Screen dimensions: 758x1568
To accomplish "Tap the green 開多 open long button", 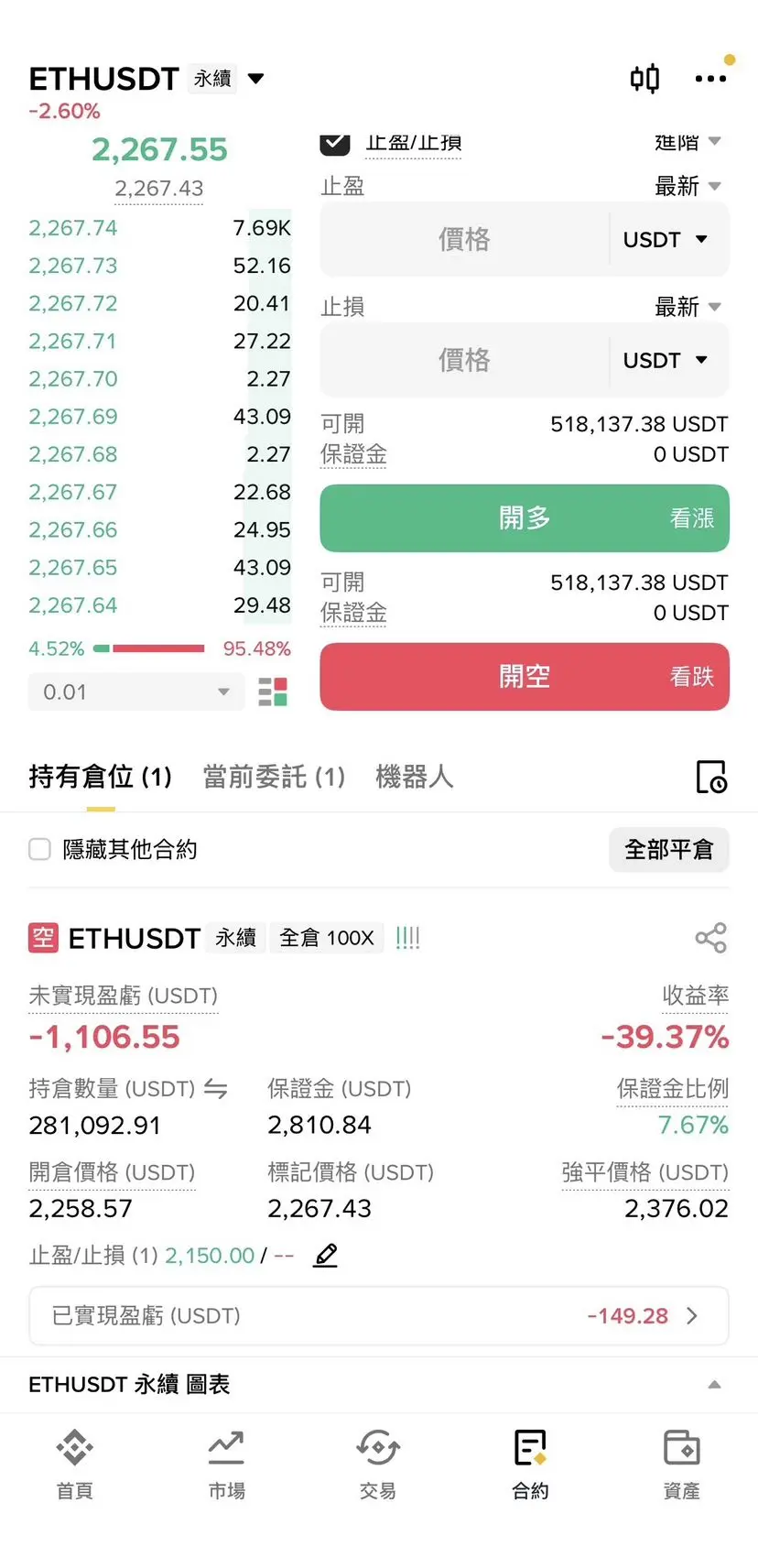I will (x=524, y=518).
